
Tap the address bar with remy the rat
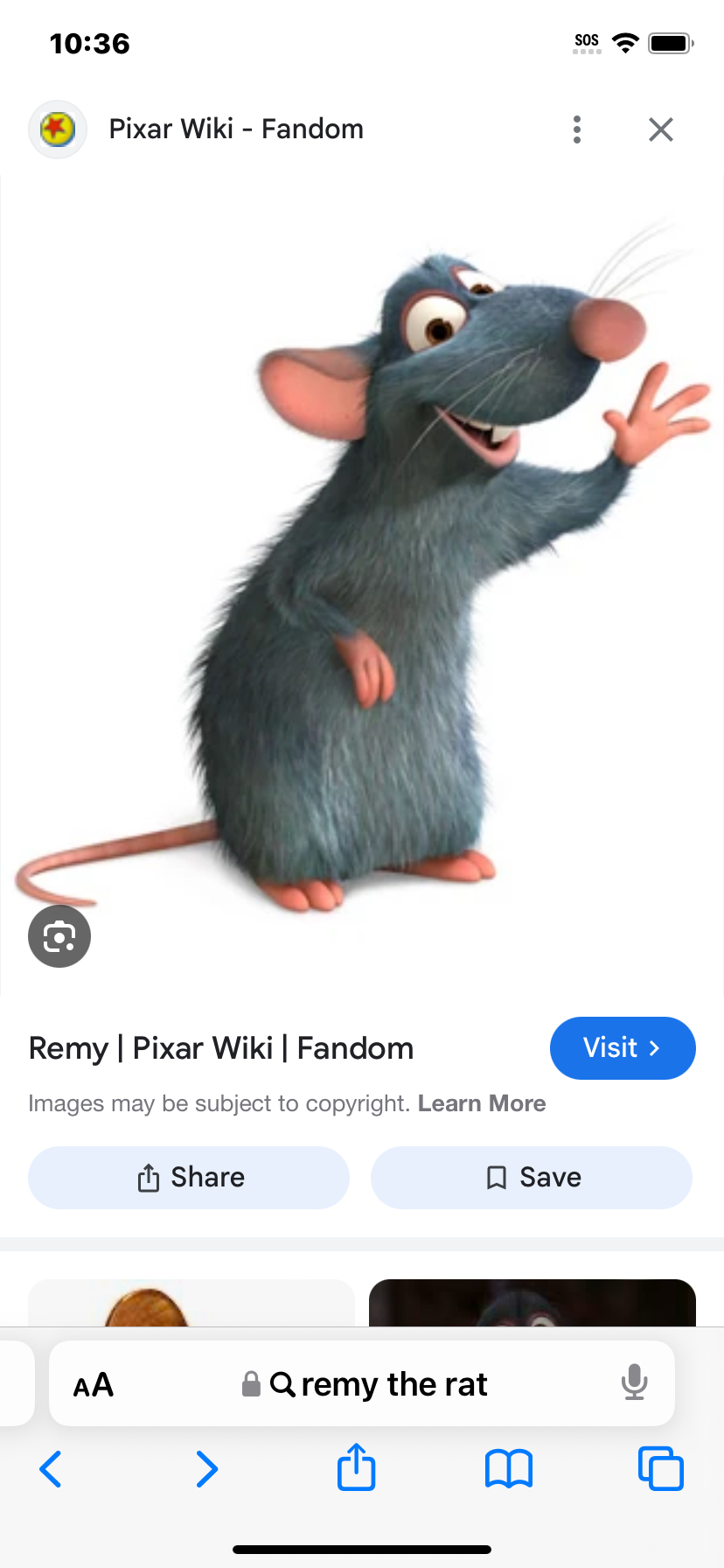click(x=378, y=1384)
